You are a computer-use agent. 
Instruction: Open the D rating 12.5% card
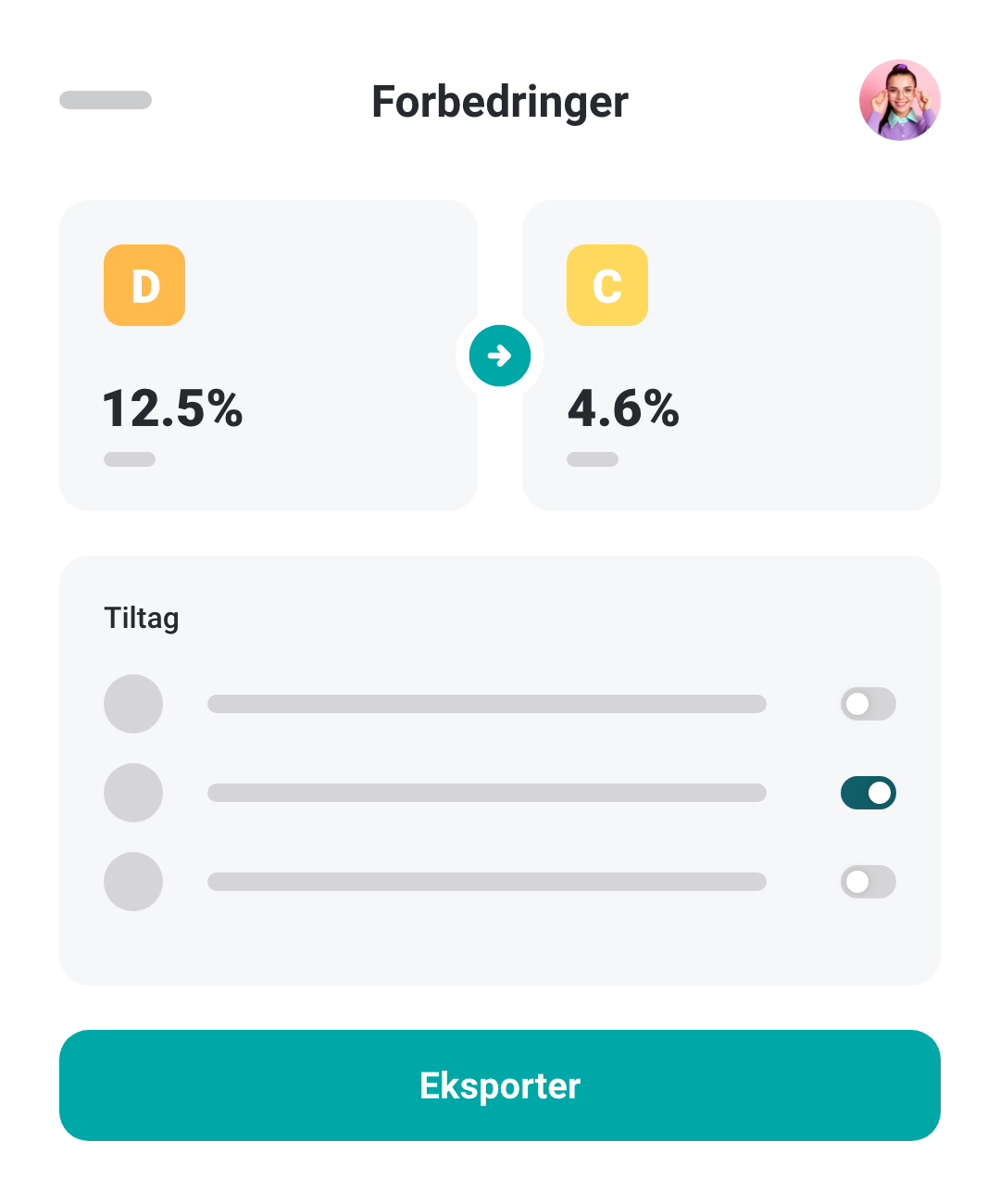tap(269, 356)
